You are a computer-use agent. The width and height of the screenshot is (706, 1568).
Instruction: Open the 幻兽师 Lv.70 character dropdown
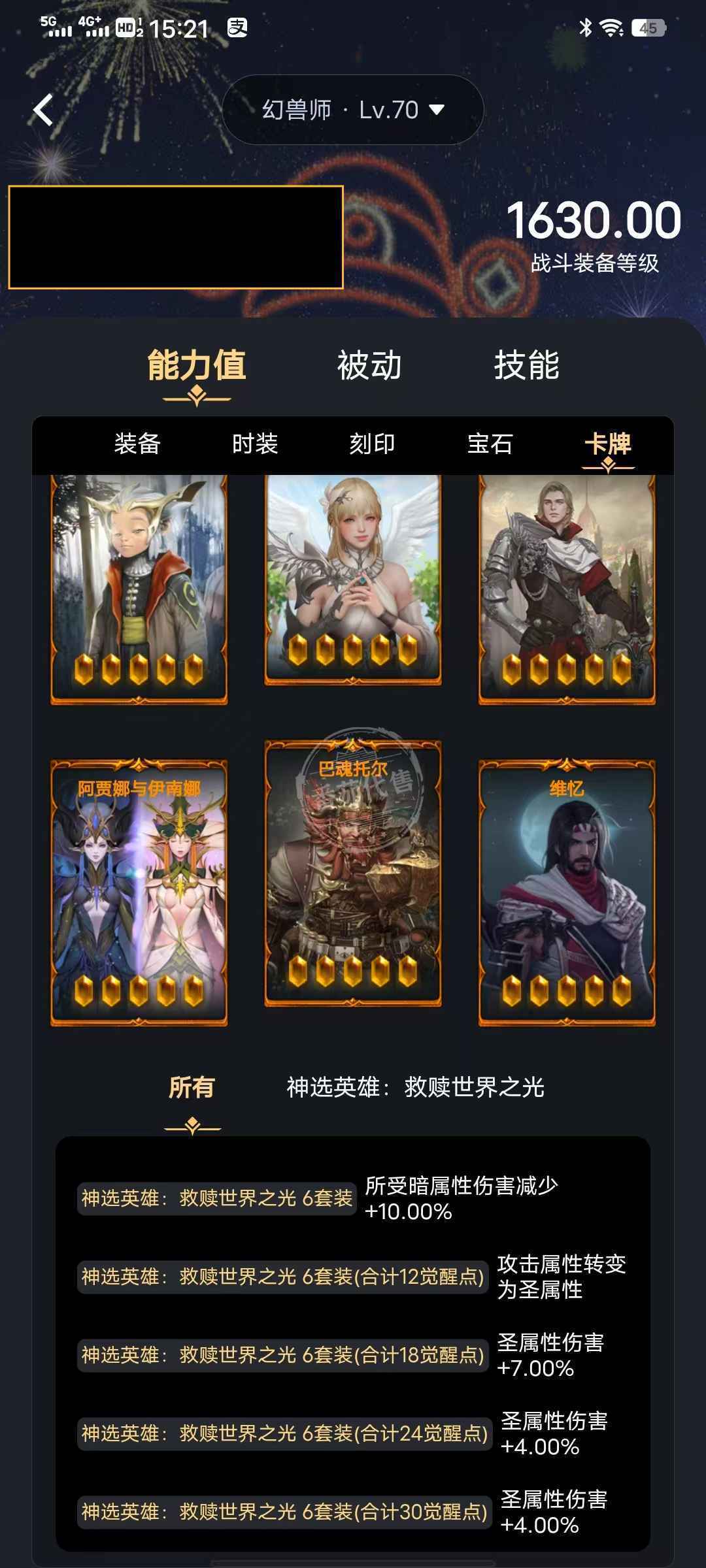[353, 110]
